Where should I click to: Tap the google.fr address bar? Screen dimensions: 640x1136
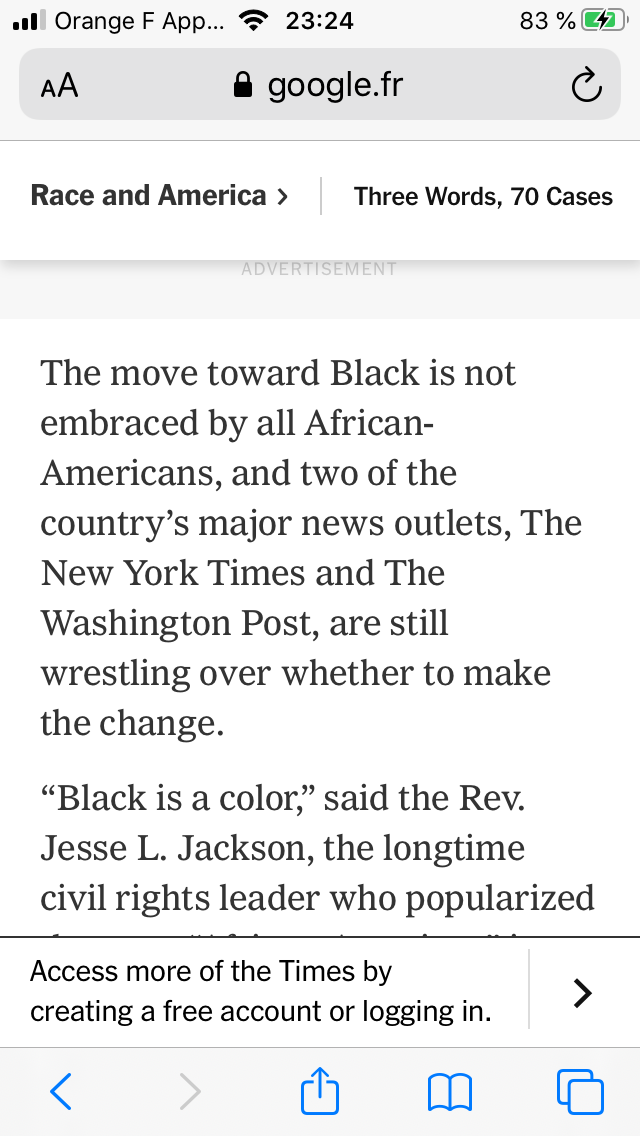[320, 85]
